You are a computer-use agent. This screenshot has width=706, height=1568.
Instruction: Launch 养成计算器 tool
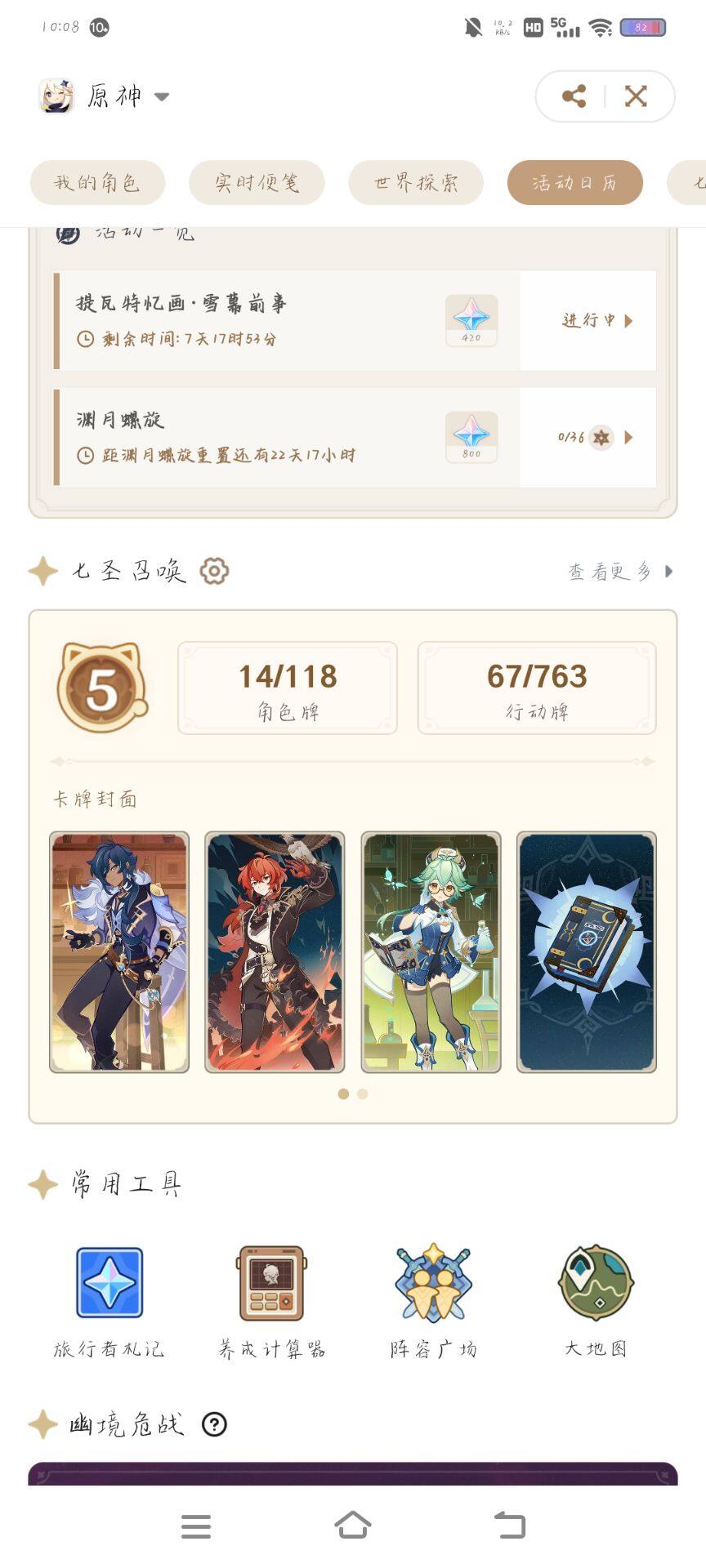tap(271, 1299)
